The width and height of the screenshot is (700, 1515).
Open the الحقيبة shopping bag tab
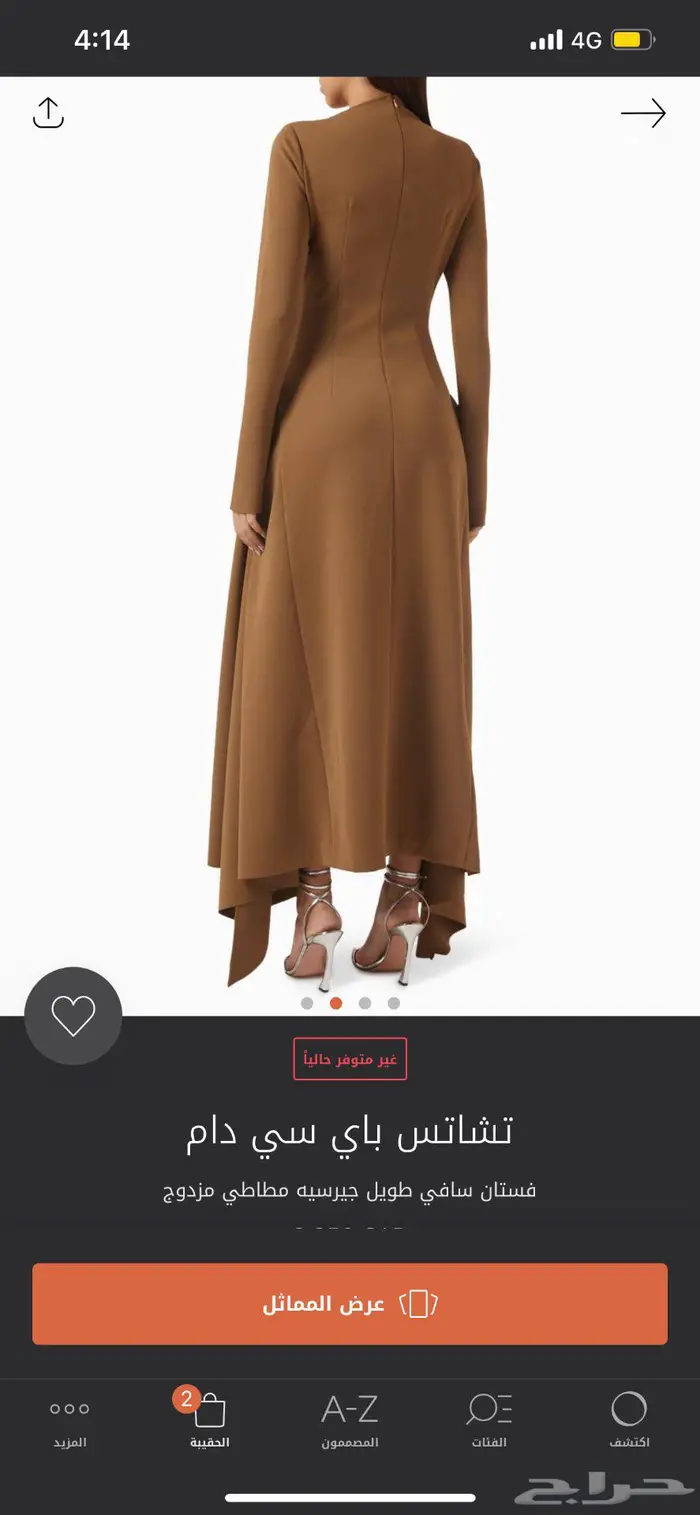click(x=210, y=1420)
